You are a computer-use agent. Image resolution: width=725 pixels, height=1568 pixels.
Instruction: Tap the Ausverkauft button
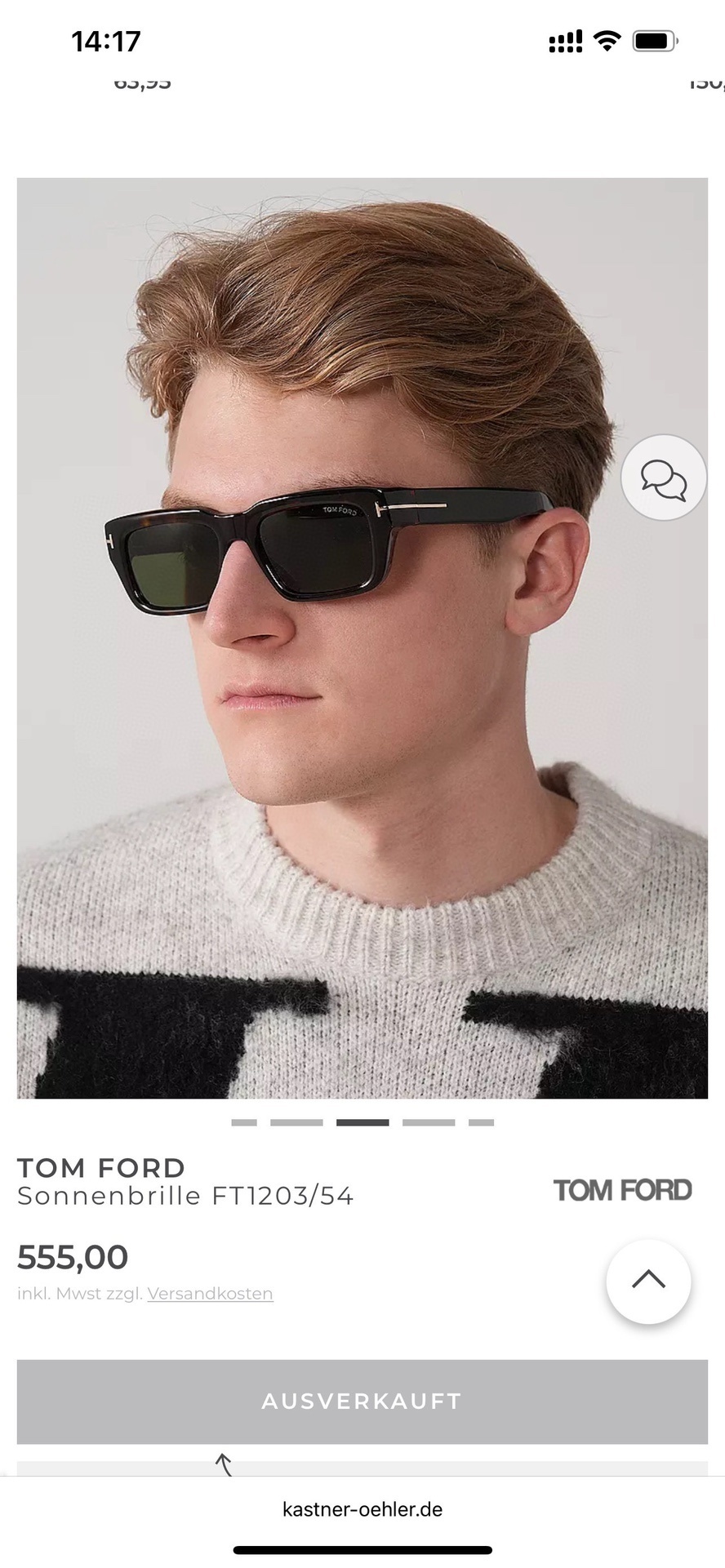tap(362, 1401)
